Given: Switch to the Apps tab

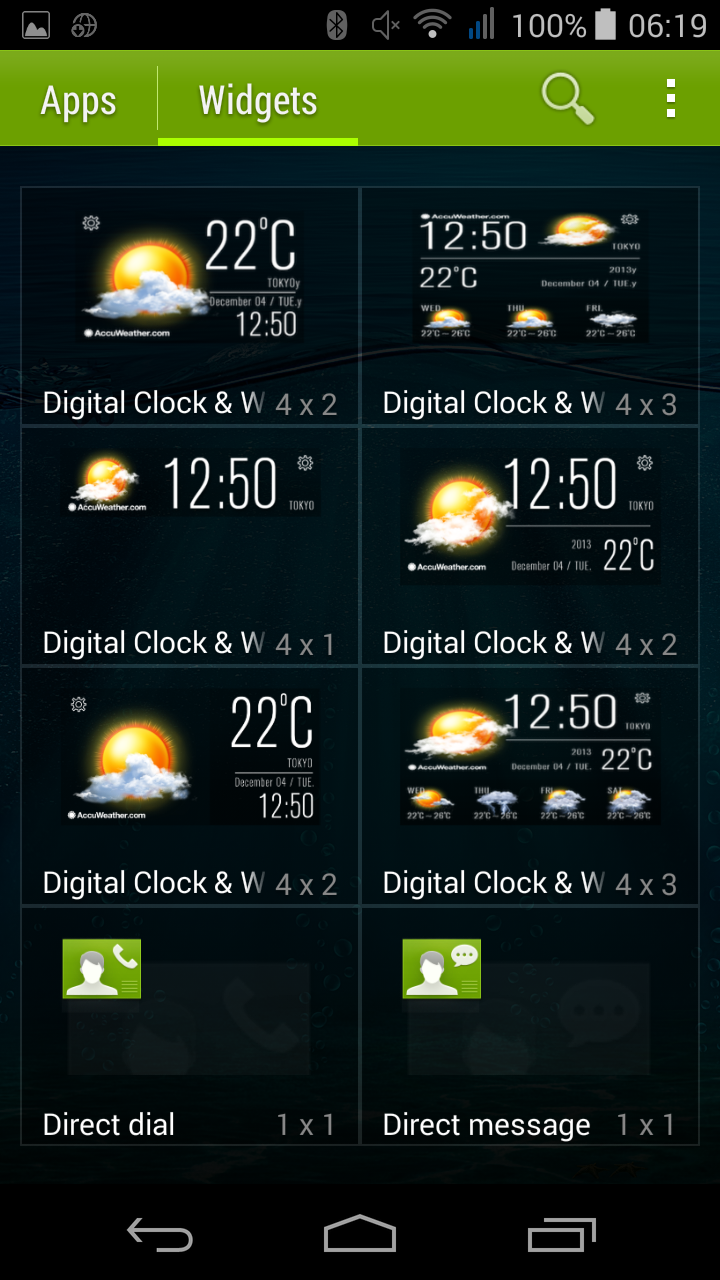Looking at the screenshot, I should coord(78,101).
